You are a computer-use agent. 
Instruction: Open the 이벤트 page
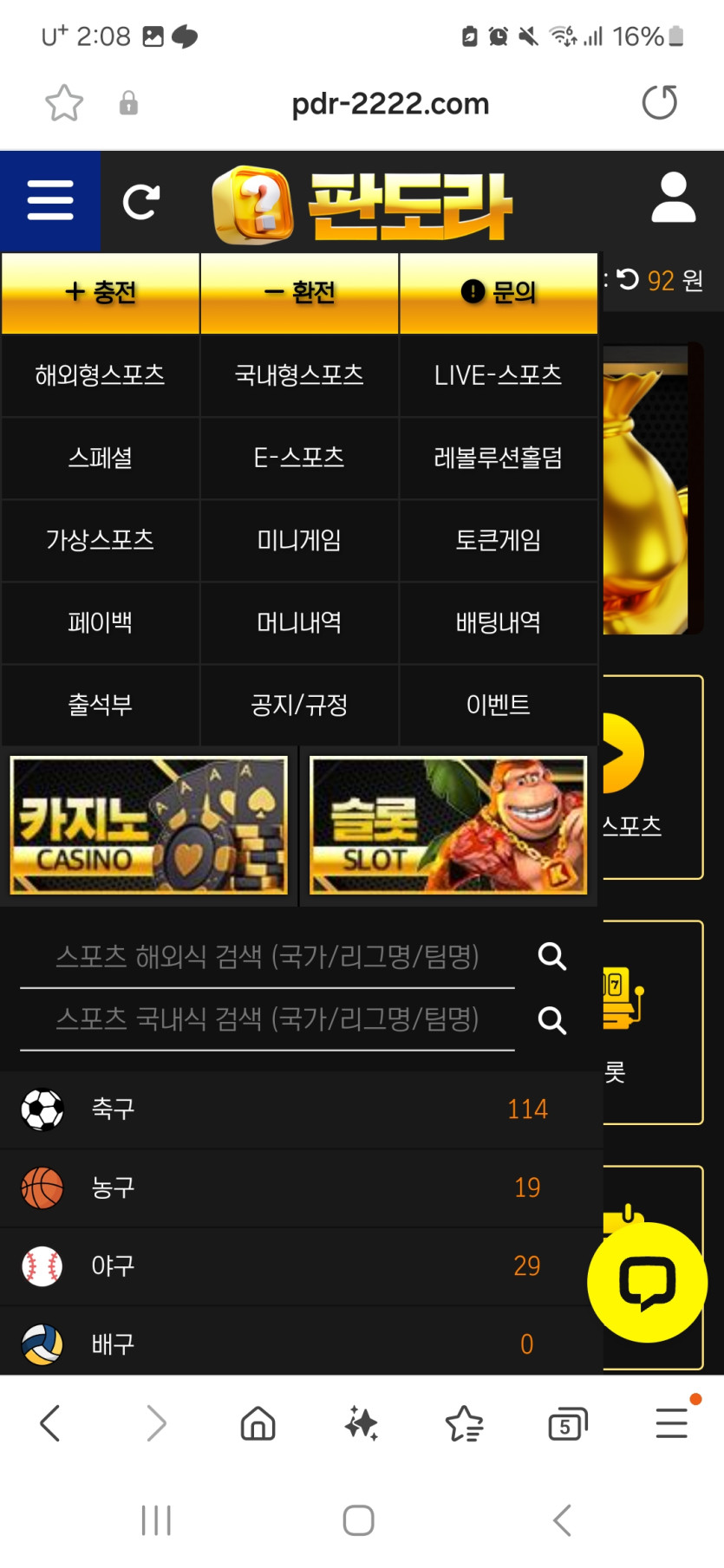click(499, 705)
